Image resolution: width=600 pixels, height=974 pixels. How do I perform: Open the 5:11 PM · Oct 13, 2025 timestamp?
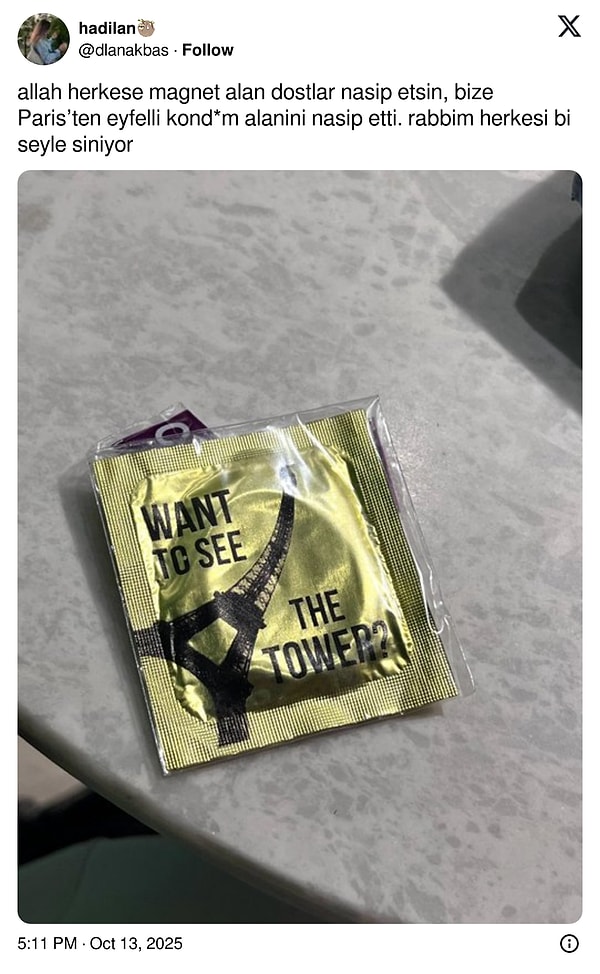click(x=100, y=943)
